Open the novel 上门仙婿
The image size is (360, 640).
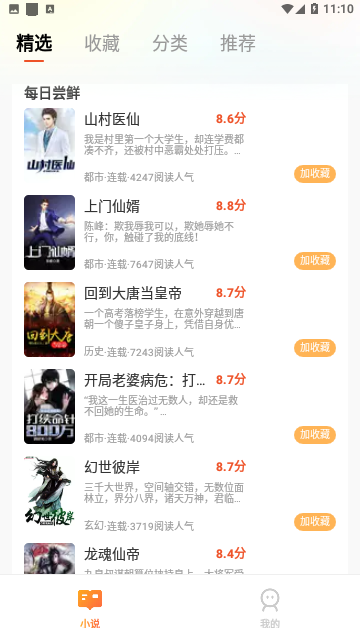[180, 232]
